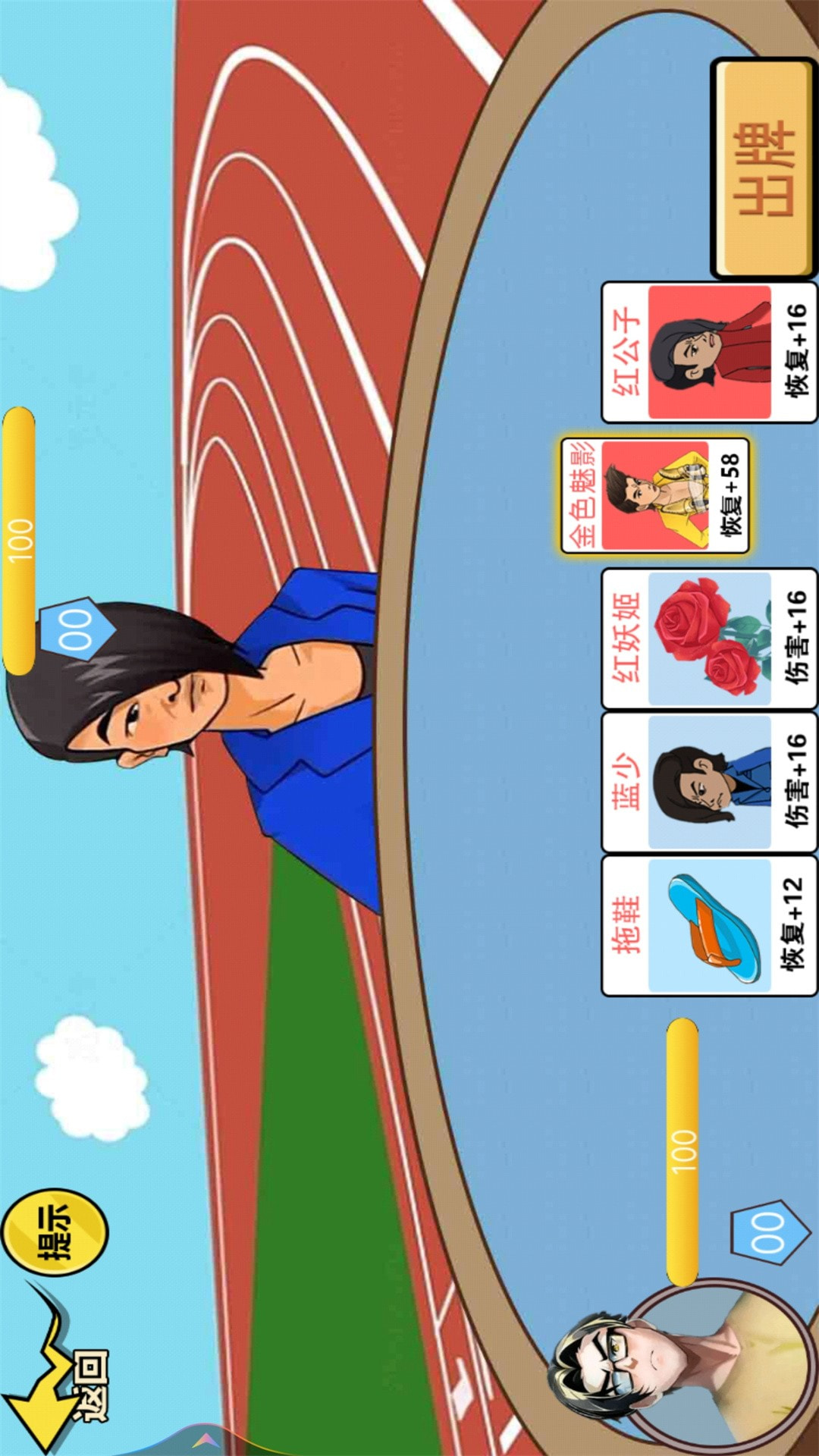This screenshot has width=819, height=1456.
Task: Choose the 红妖姬 rose card
Action: point(709,639)
